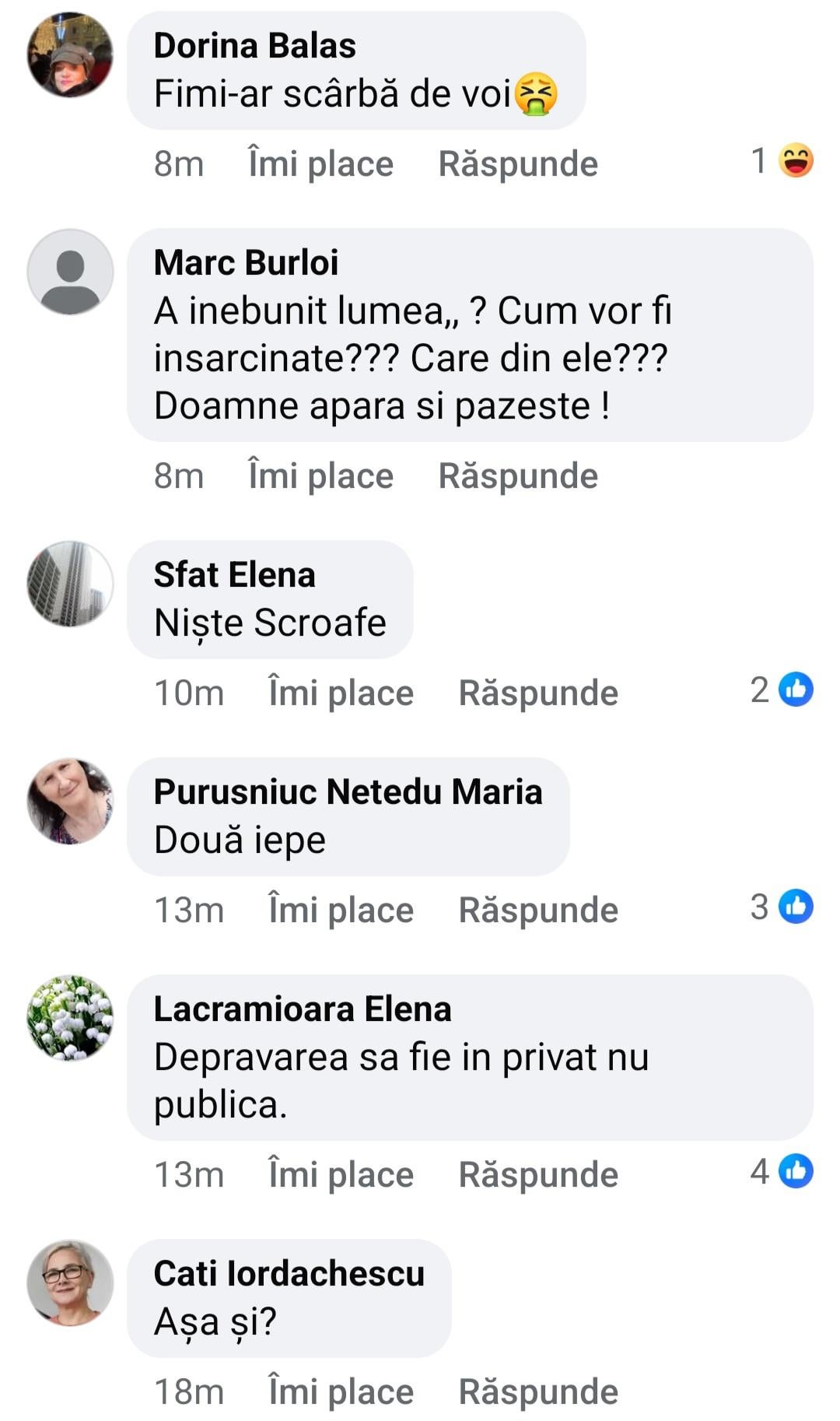This screenshot has height=1421, width=840.
Task: Like Purusniuc Netedu Maria's comment
Action: (x=341, y=910)
